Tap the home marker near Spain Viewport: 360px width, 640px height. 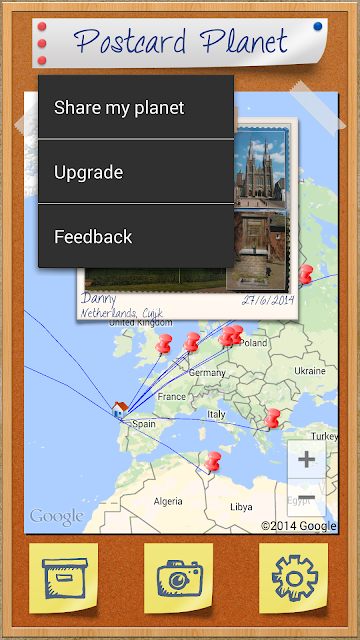(120, 409)
